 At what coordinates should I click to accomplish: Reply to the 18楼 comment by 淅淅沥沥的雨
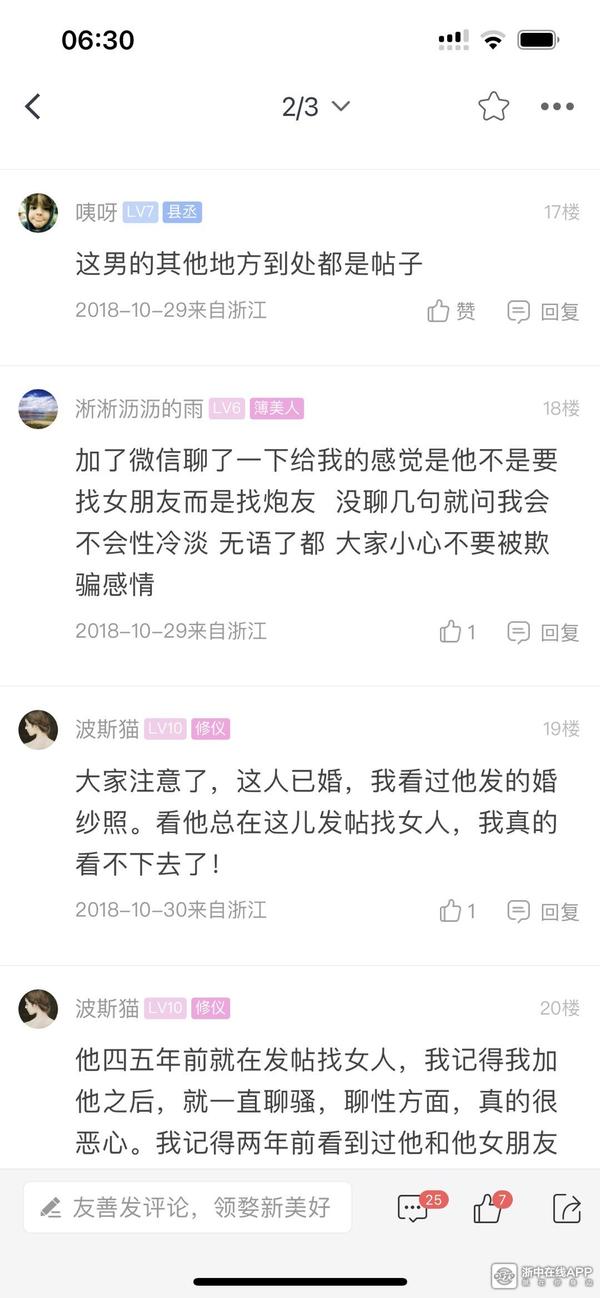[543, 631]
